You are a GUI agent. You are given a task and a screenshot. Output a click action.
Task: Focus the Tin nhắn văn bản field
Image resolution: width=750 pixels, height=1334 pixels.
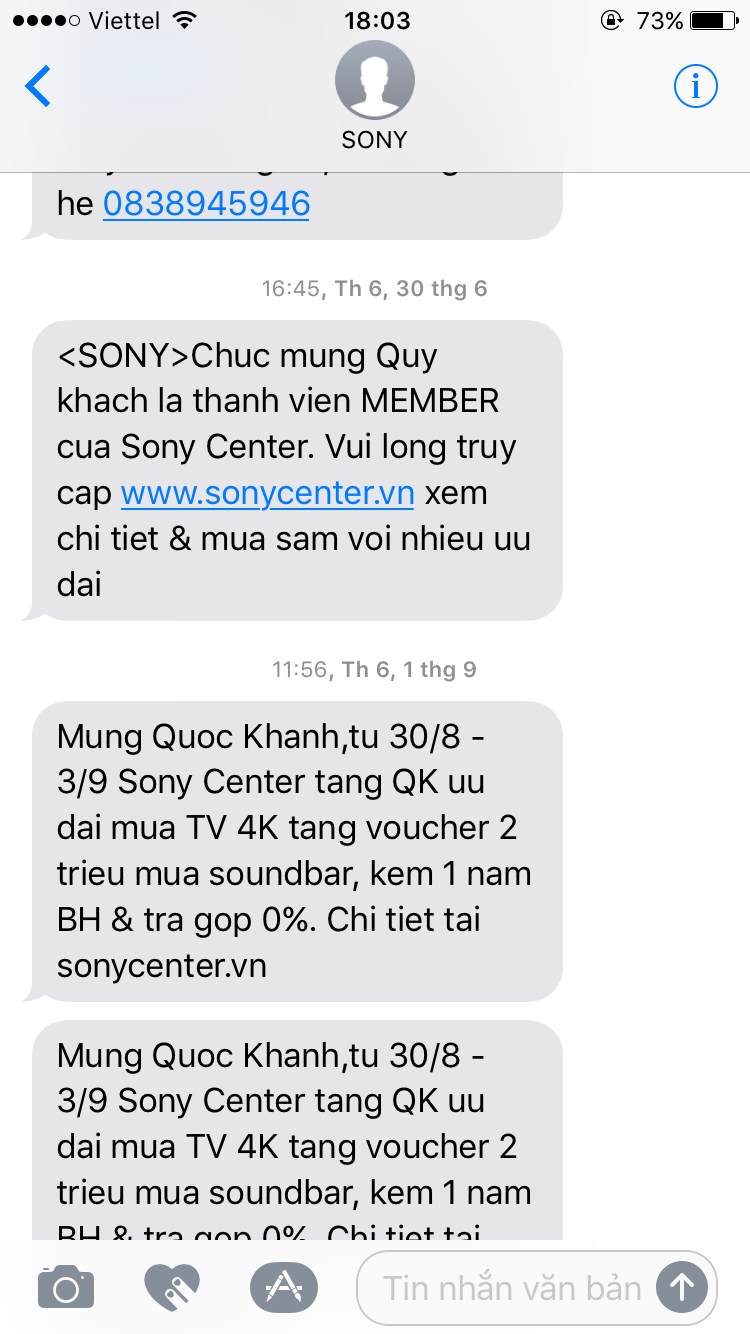click(x=510, y=1288)
